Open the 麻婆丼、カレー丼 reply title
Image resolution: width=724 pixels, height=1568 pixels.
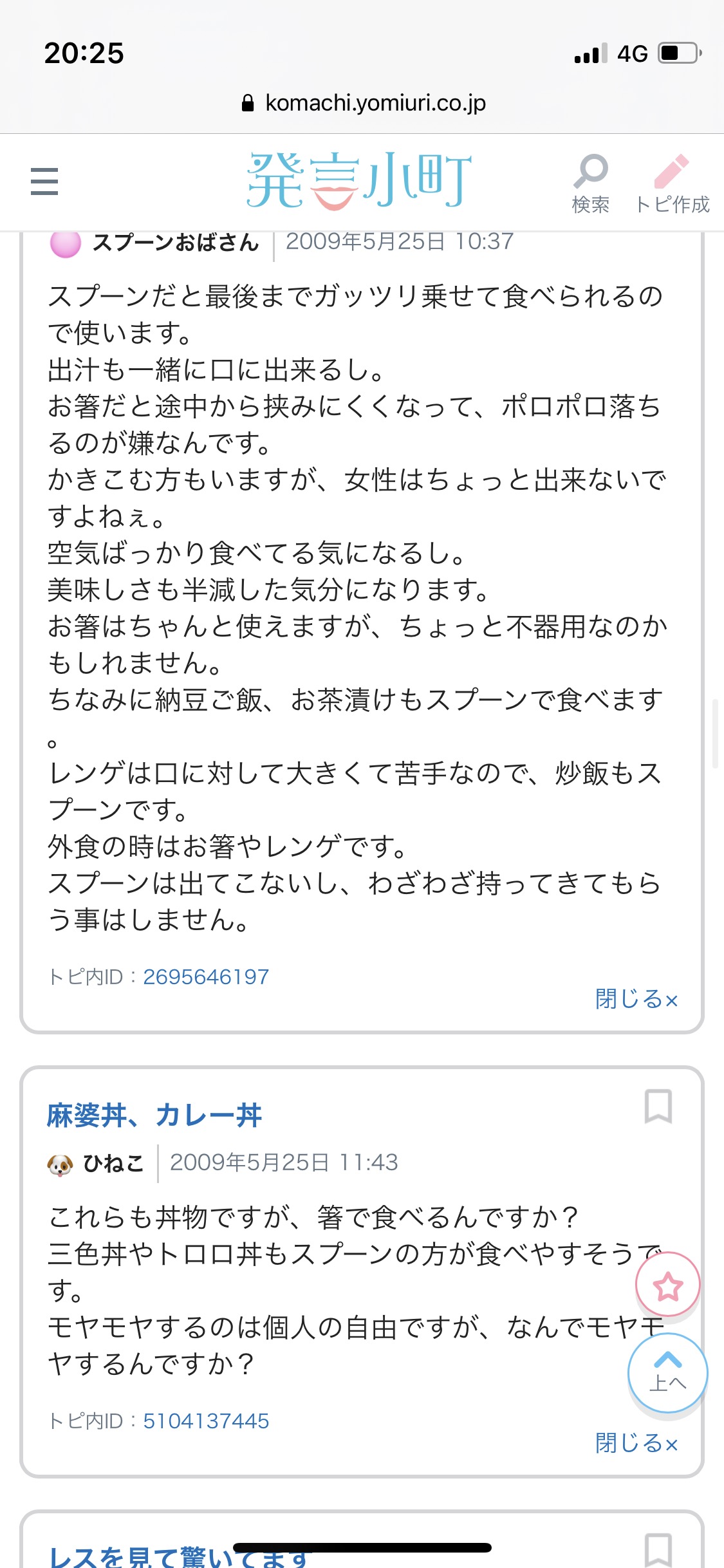coord(154,1115)
